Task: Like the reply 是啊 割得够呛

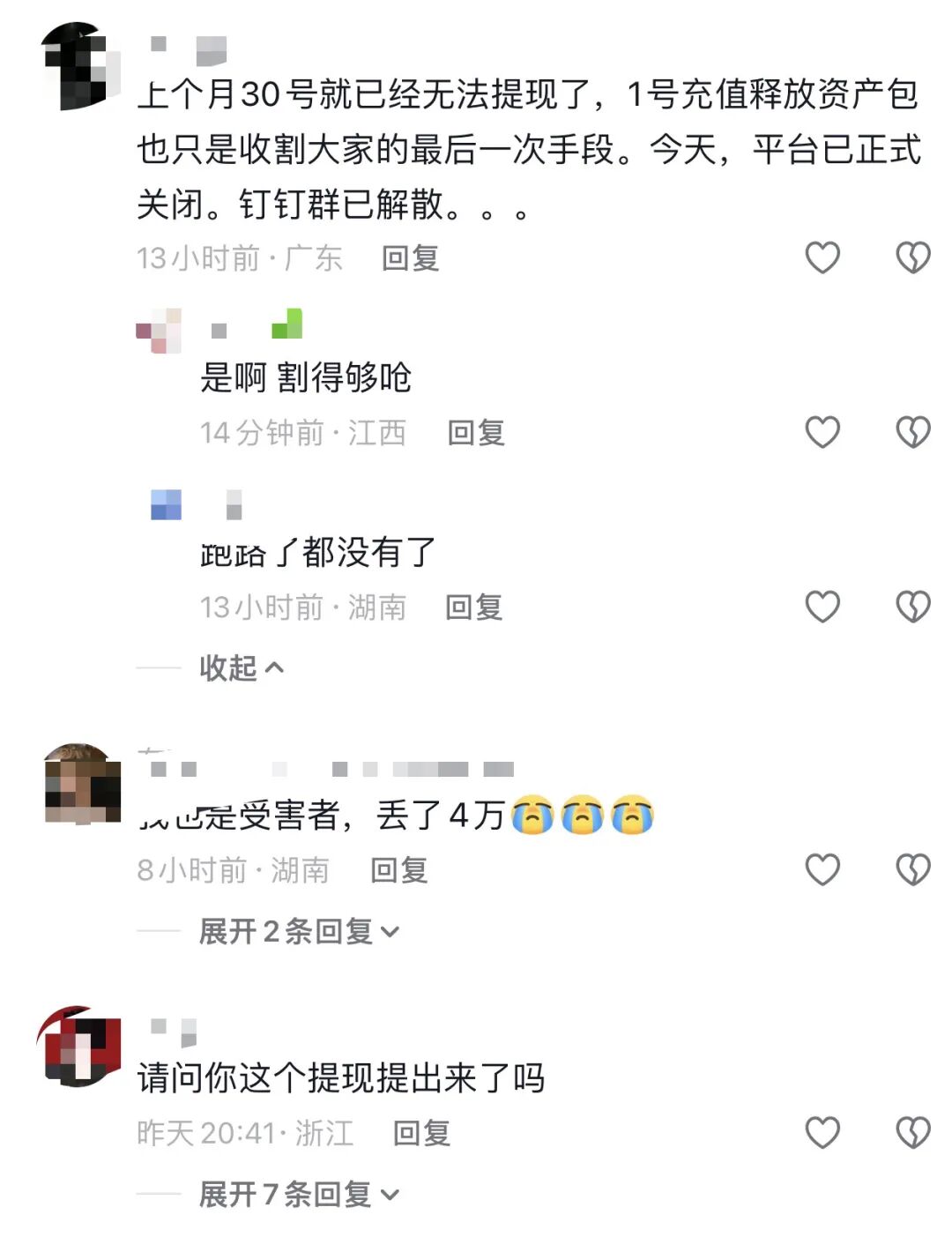Action: 822,432
